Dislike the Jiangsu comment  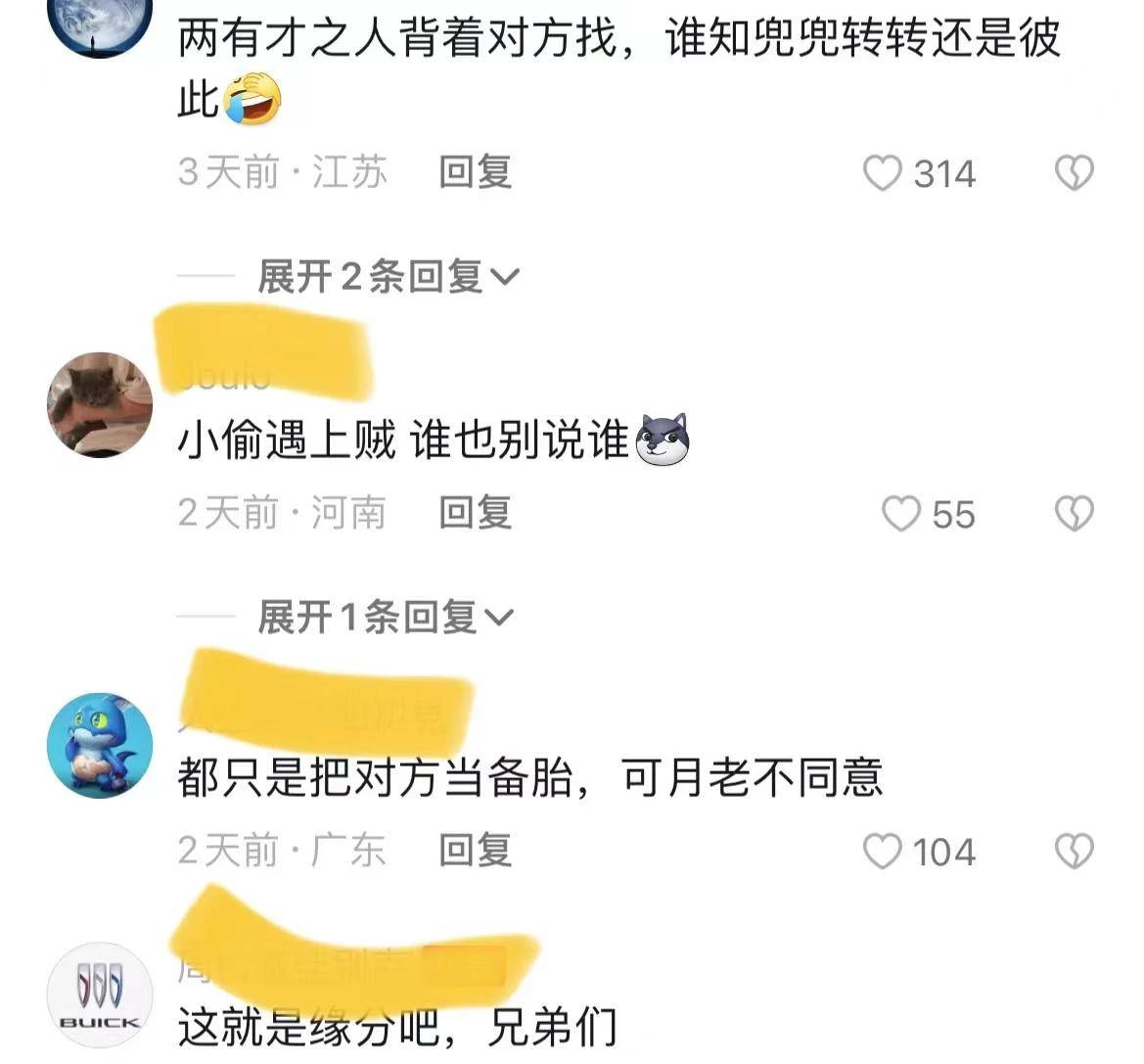(1074, 174)
